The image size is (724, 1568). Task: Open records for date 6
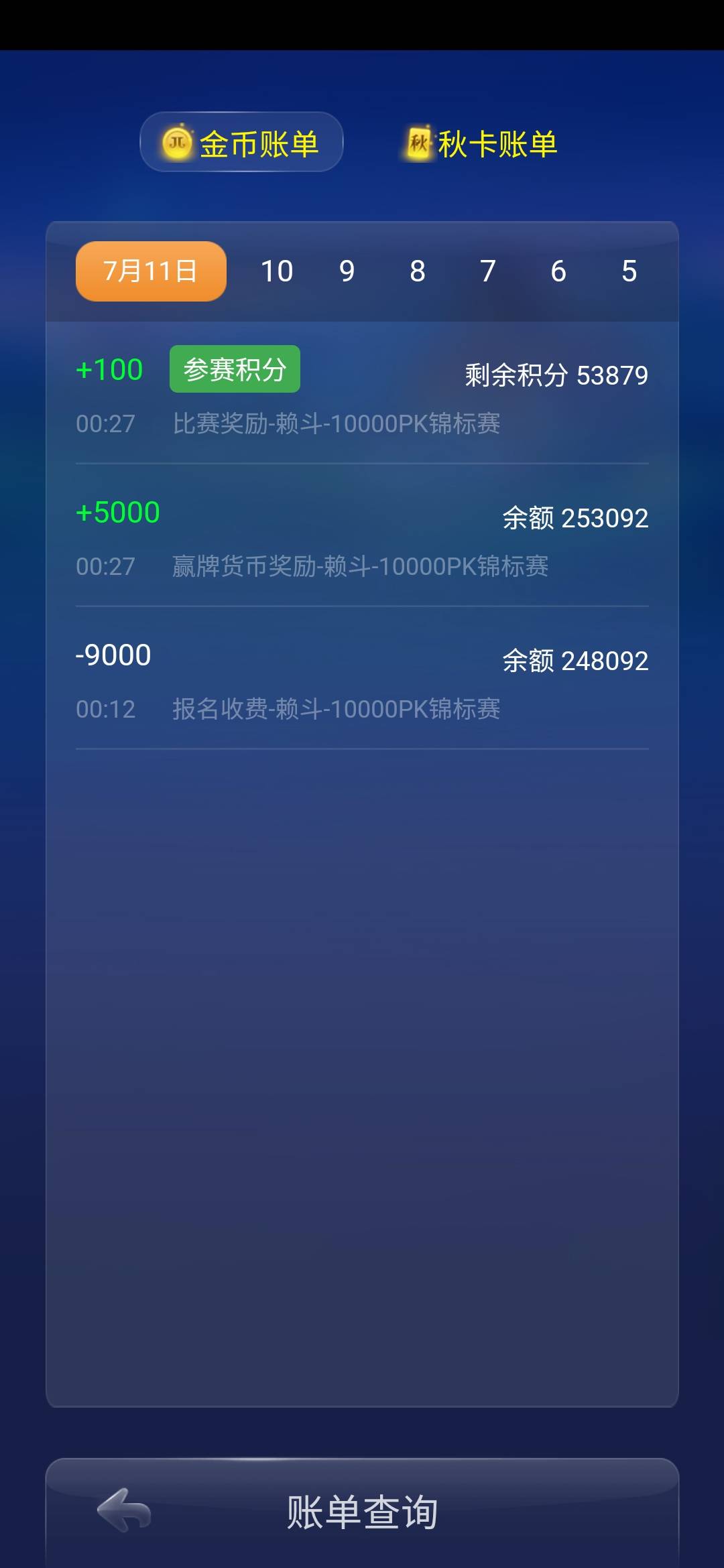(x=558, y=270)
